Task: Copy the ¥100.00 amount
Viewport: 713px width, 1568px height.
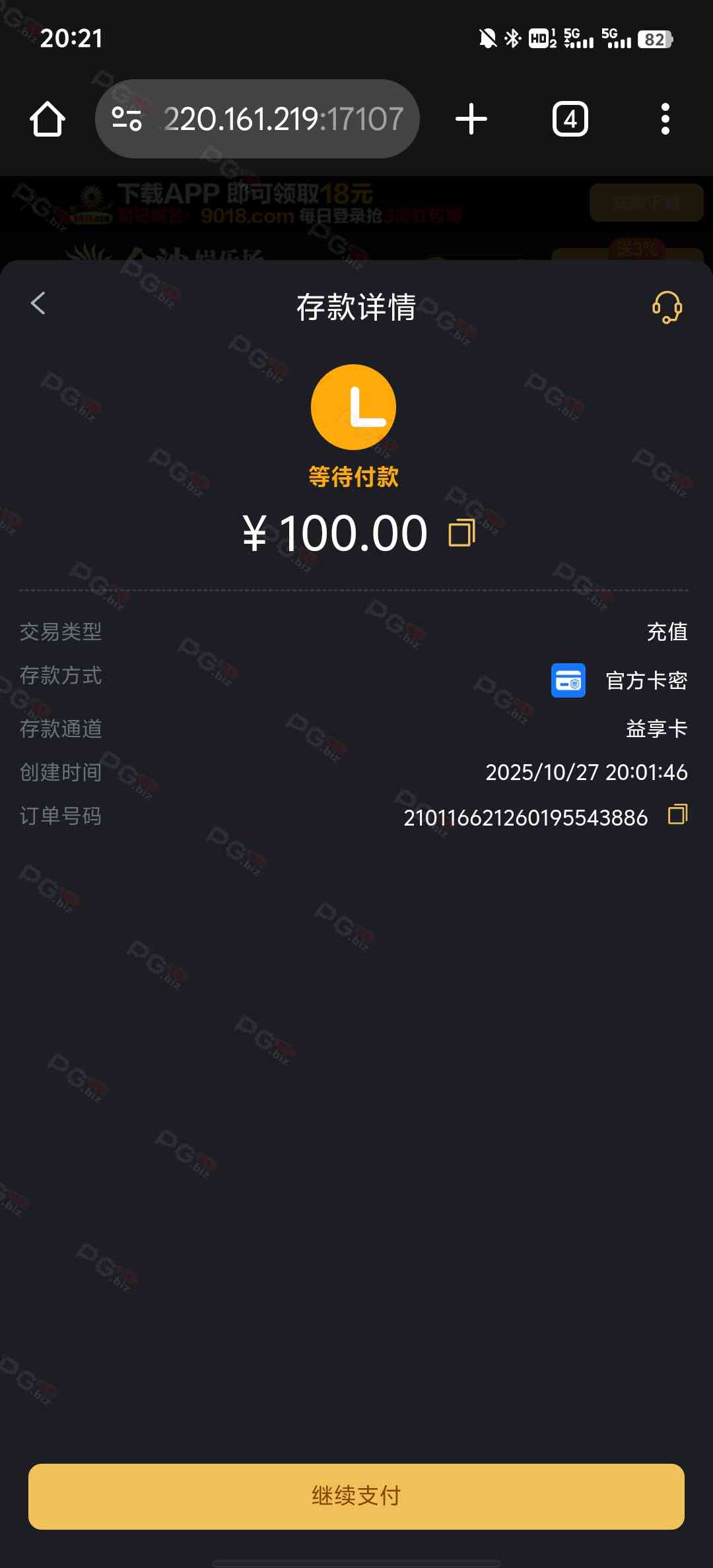Action: [461, 533]
